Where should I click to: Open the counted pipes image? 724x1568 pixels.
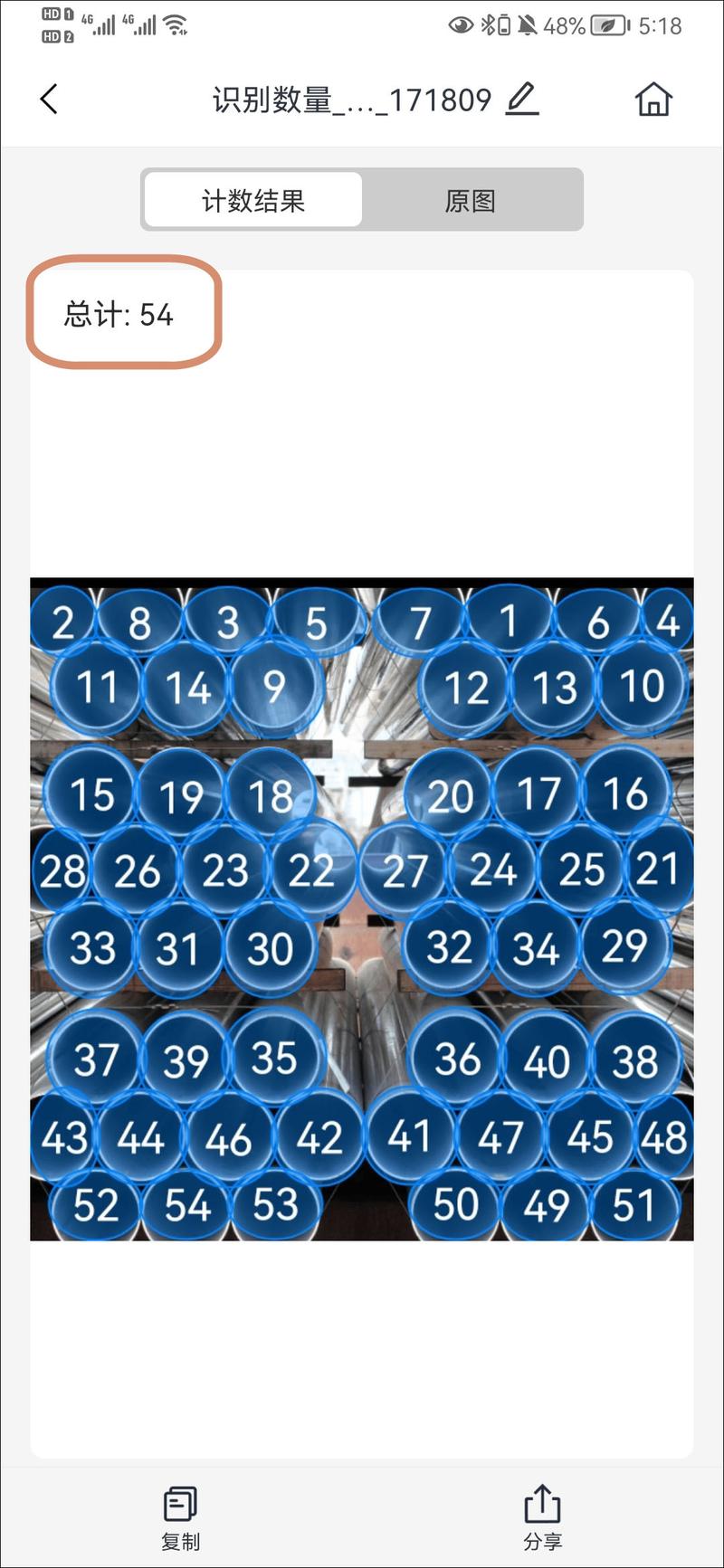pyautogui.click(x=362, y=908)
